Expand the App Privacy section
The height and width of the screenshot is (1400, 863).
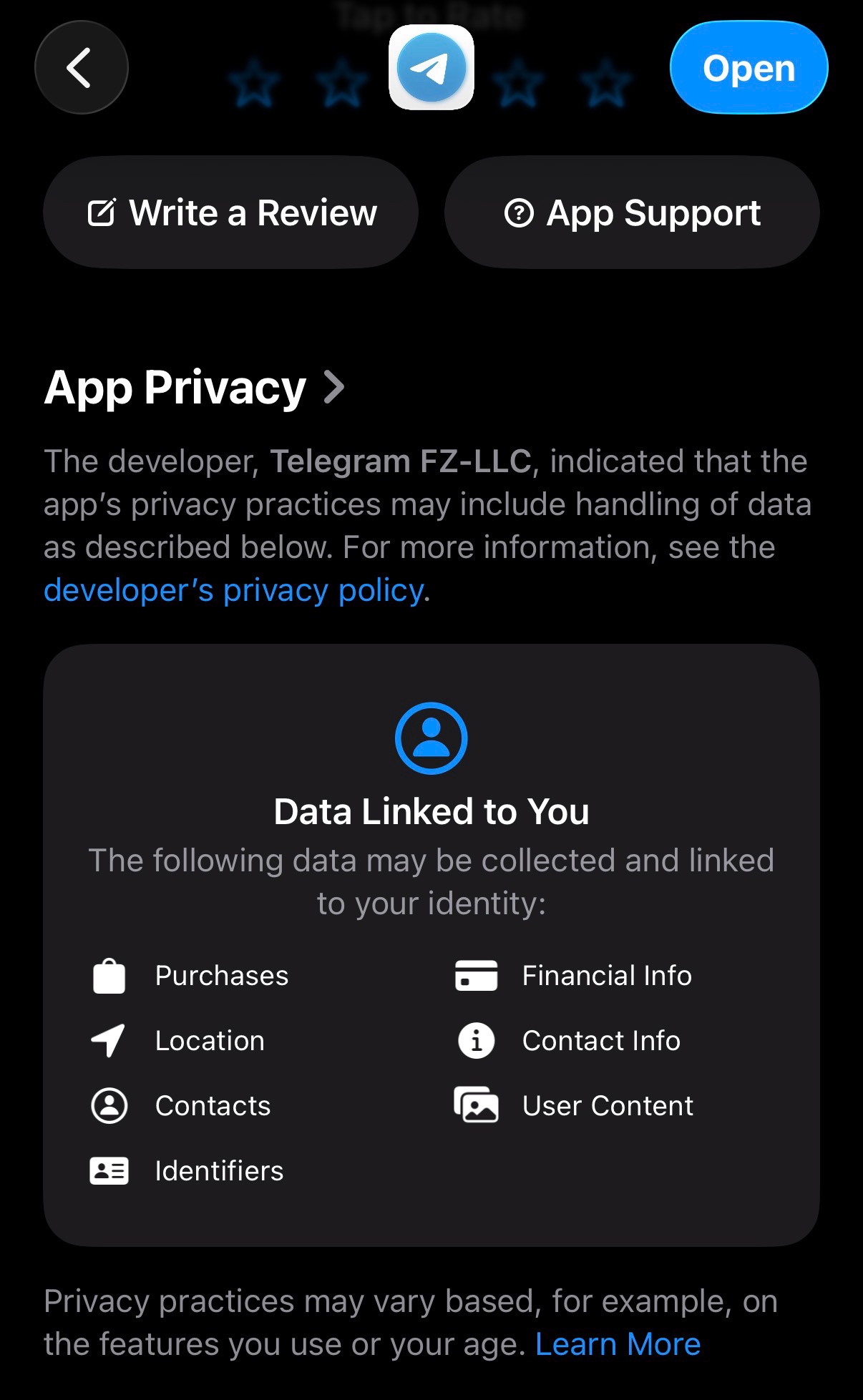[195, 387]
